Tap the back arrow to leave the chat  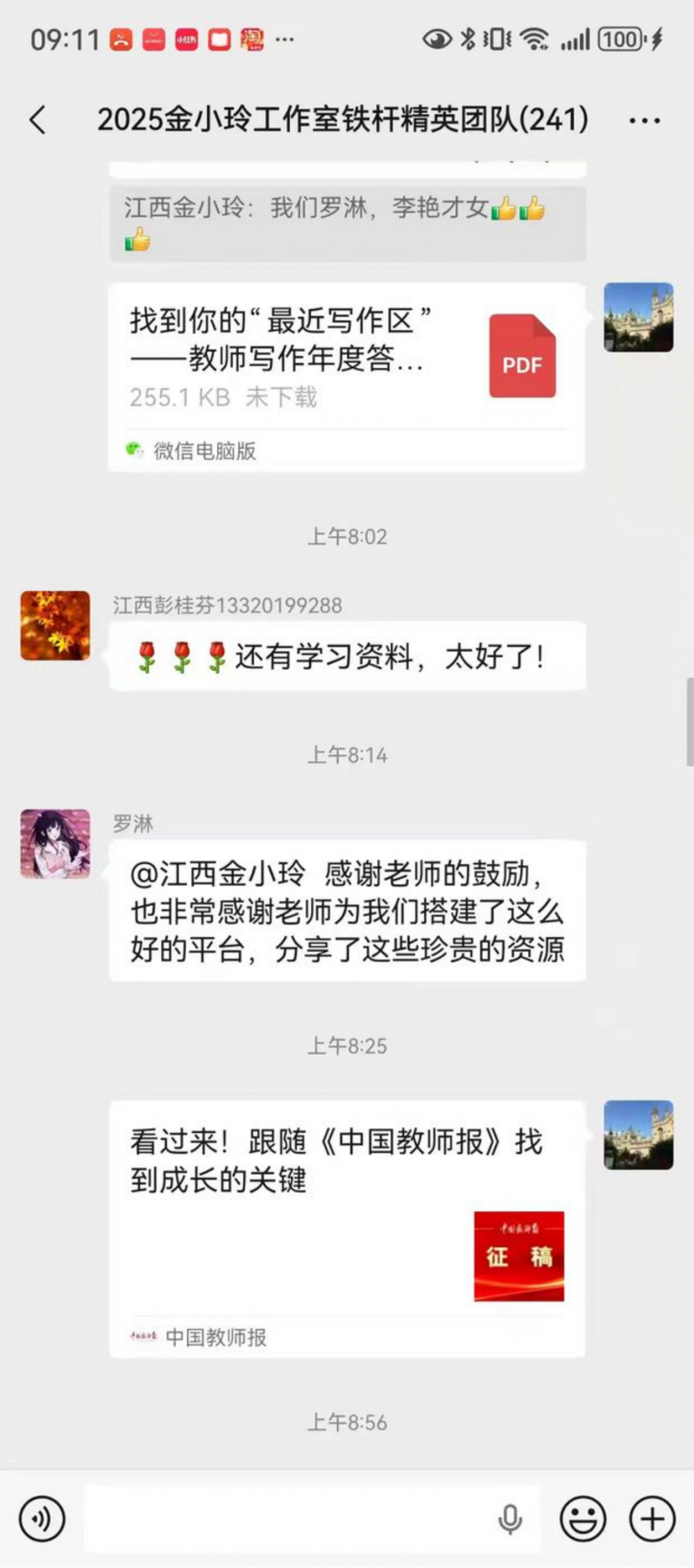tap(37, 119)
